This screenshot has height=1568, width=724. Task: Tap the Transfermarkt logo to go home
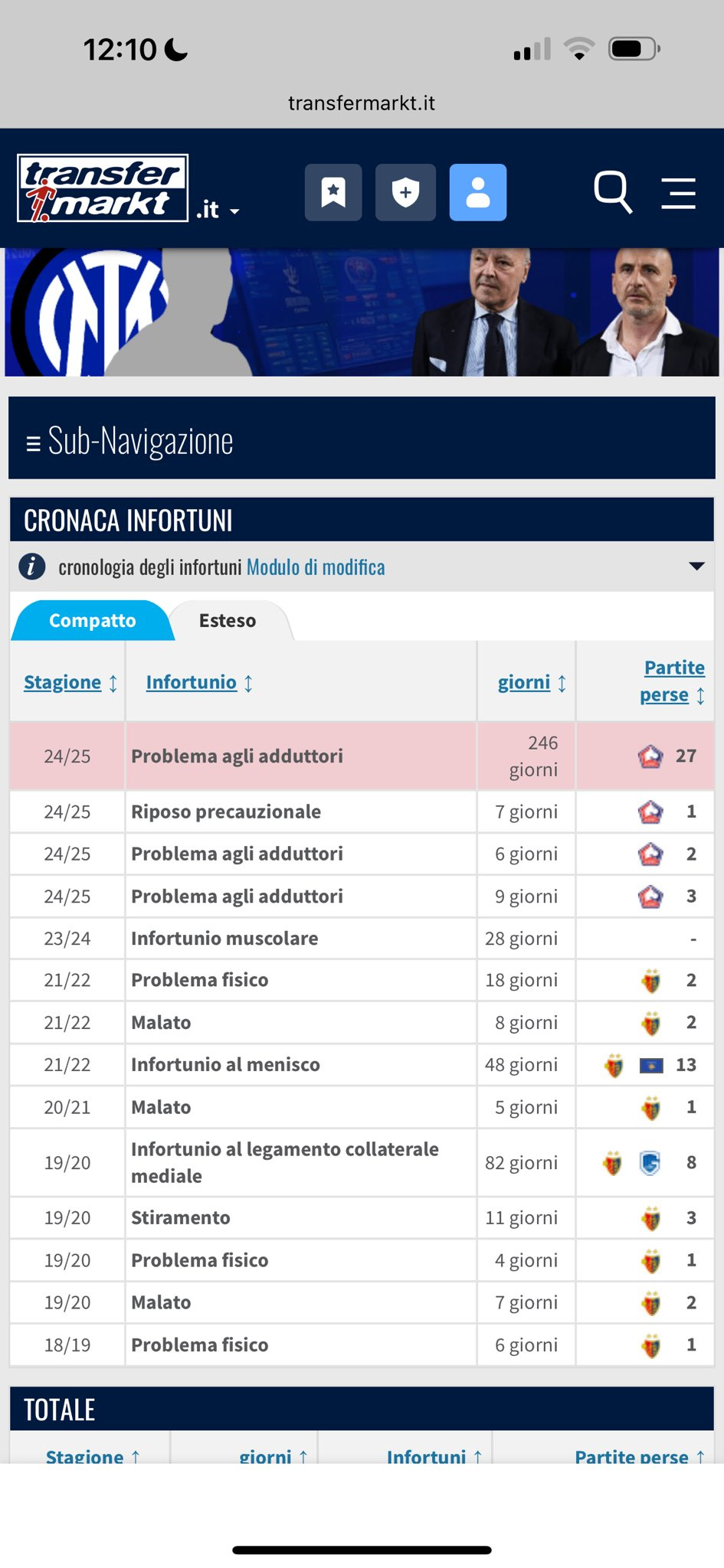pyautogui.click(x=103, y=188)
